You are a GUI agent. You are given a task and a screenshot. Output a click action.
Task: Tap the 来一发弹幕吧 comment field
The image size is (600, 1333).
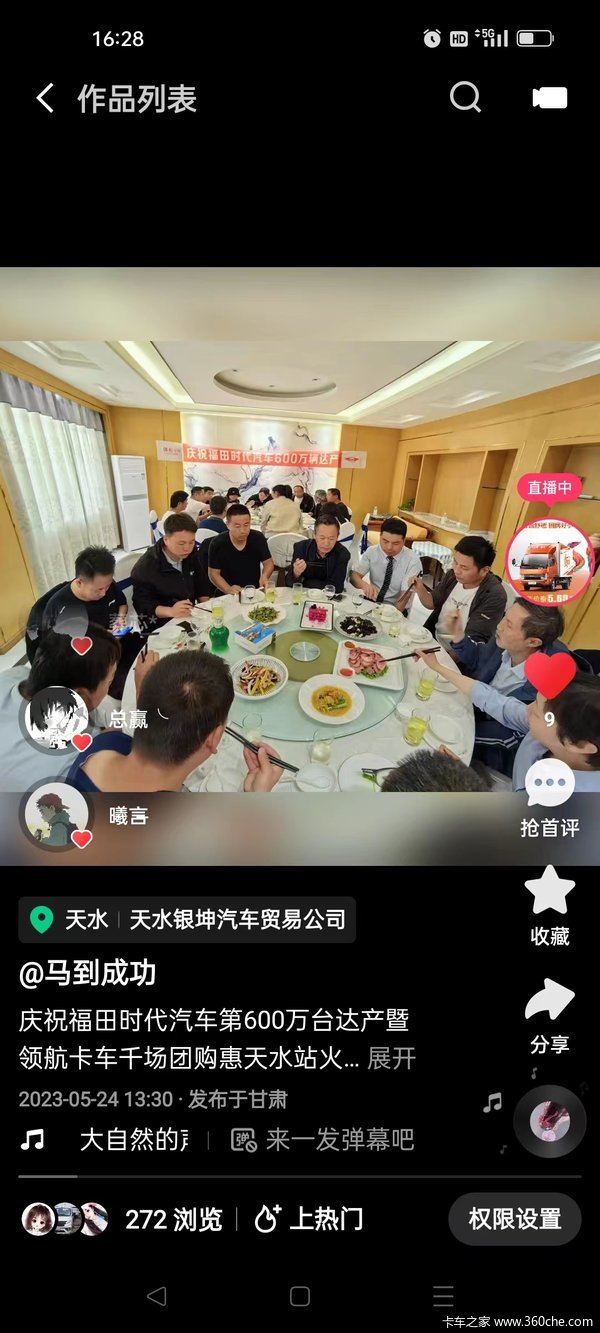(323, 1139)
